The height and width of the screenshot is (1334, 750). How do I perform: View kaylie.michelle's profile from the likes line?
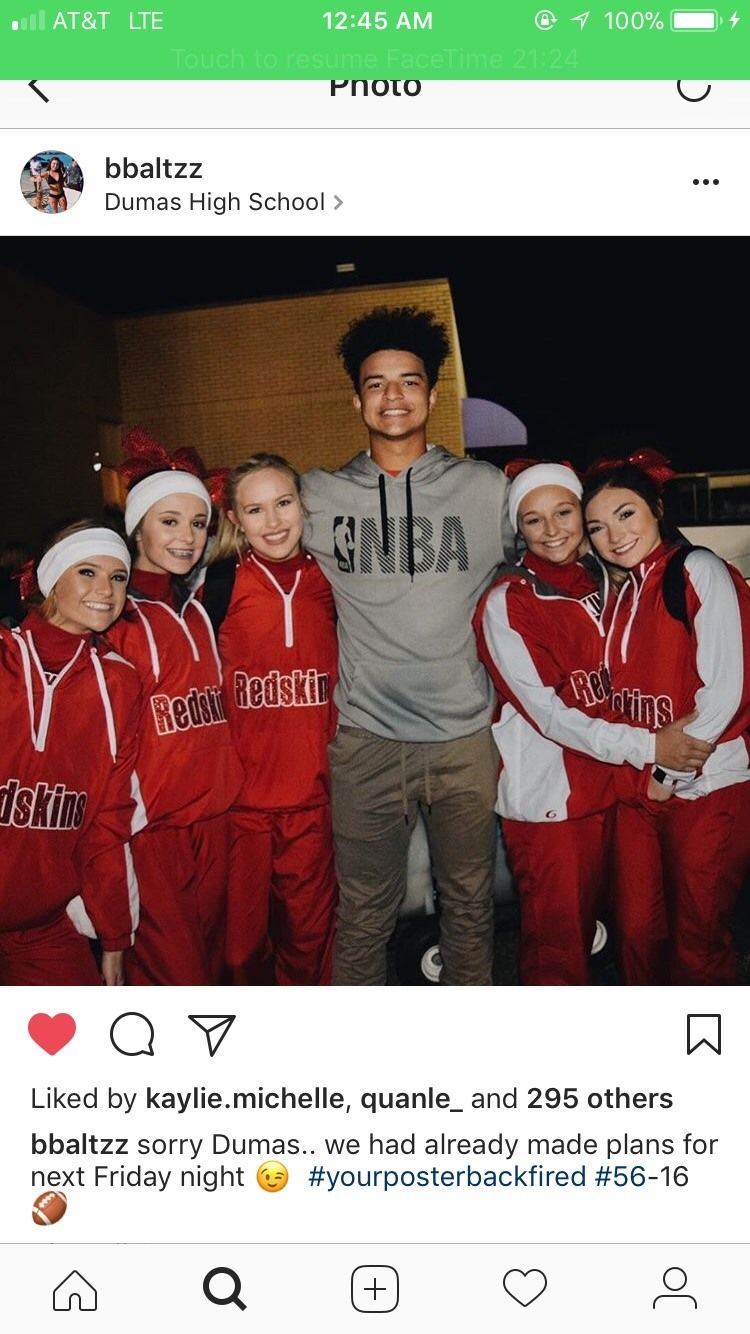[245, 1099]
